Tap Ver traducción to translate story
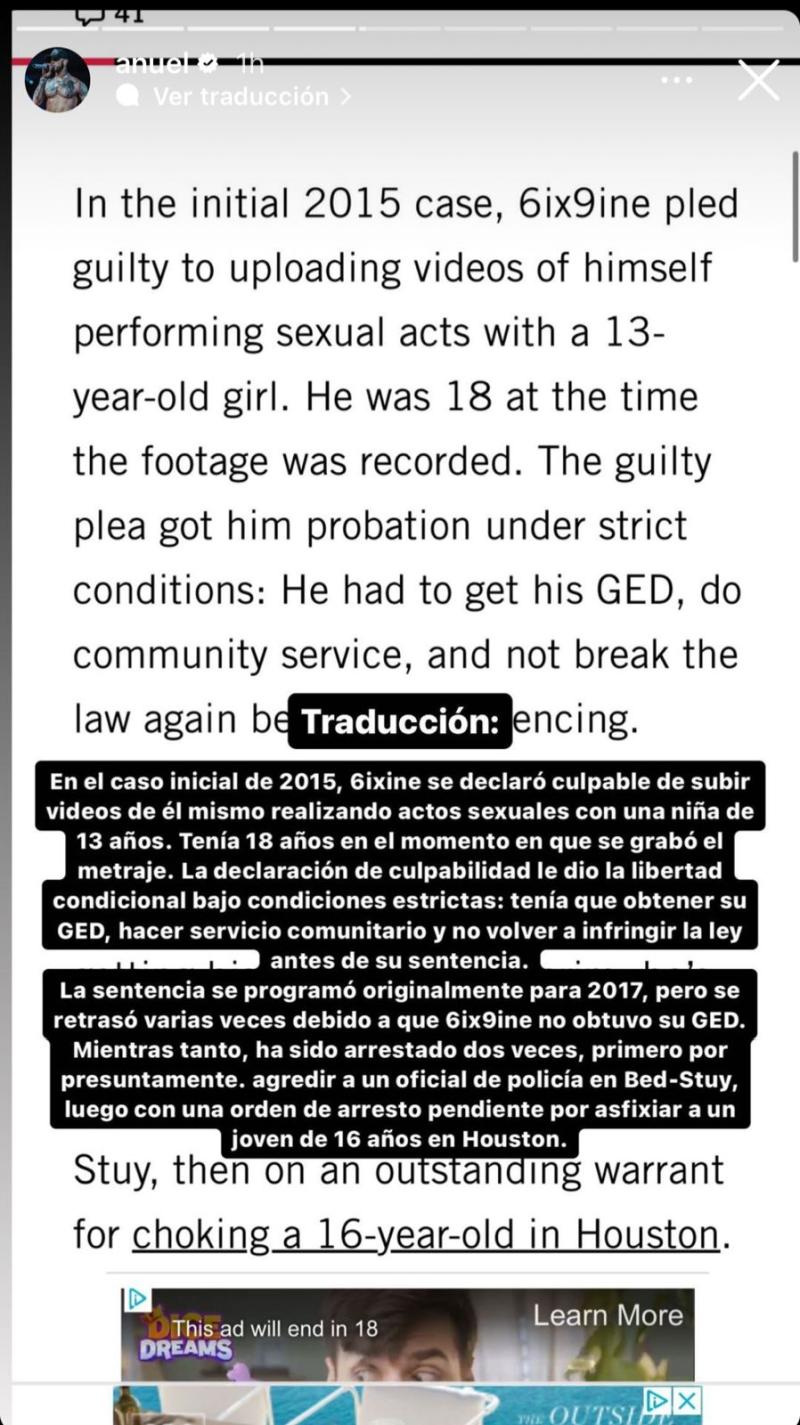This screenshot has height=1425, width=800. [240, 97]
